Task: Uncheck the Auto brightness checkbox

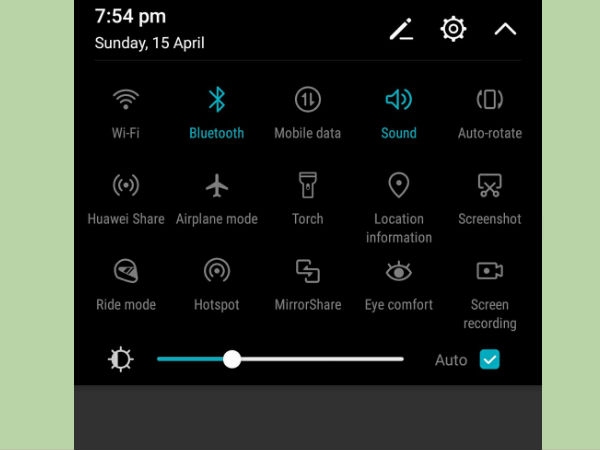Action: [x=490, y=359]
